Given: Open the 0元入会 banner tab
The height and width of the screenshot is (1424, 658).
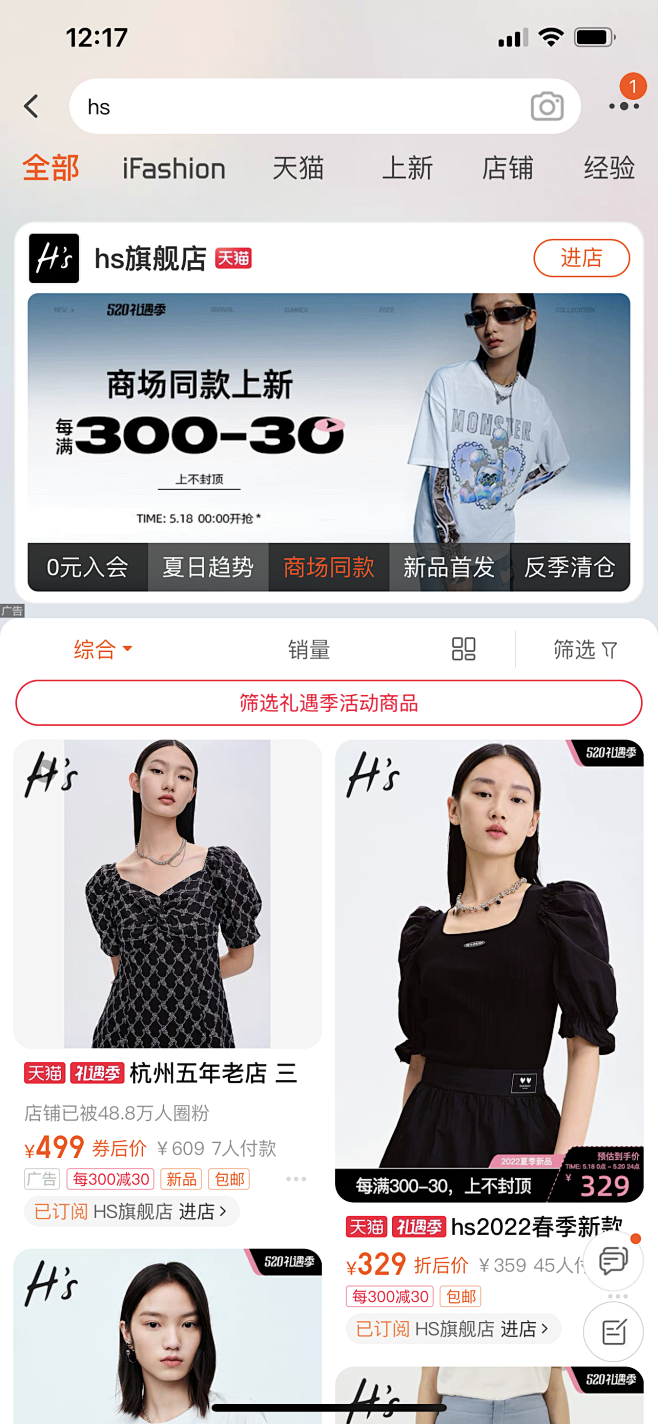Looking at the screenshot, I should [x=88, y=568].
